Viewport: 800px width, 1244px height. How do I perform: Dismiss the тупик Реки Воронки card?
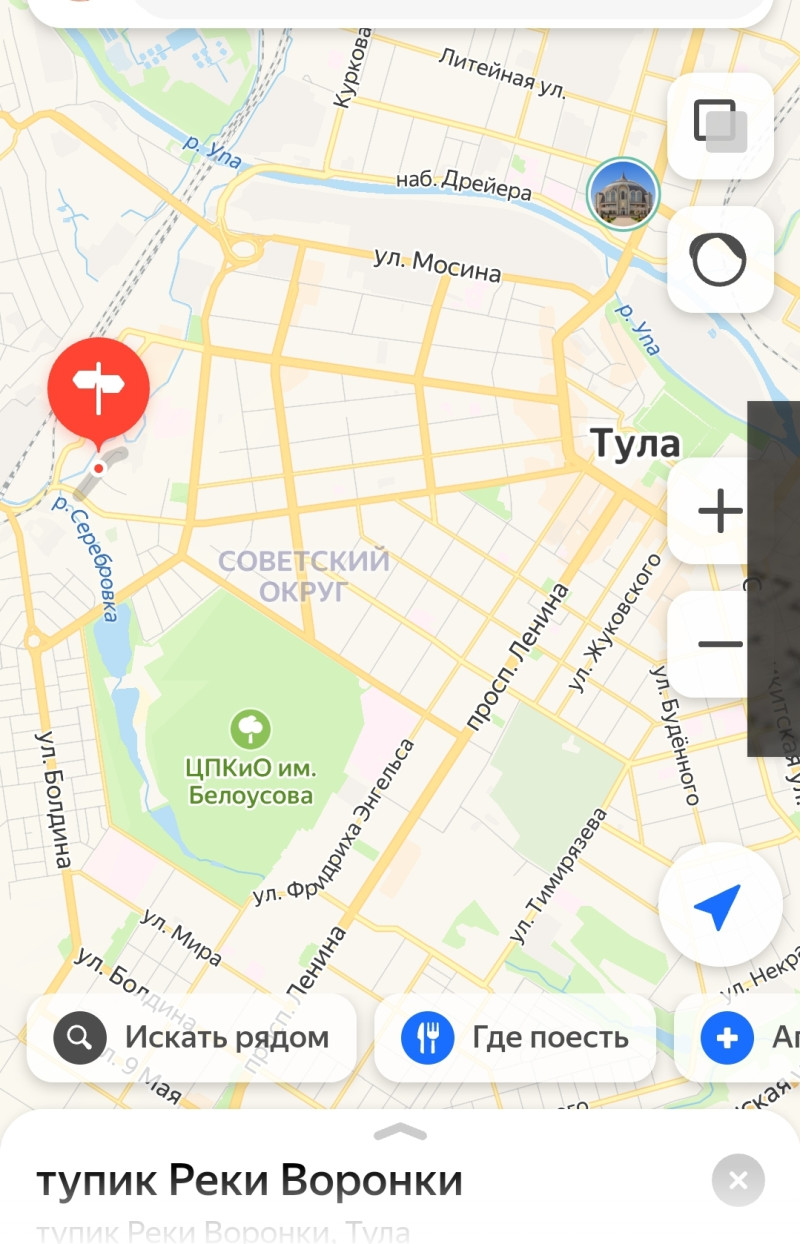pyautogui.click(x=738, y=1180)
